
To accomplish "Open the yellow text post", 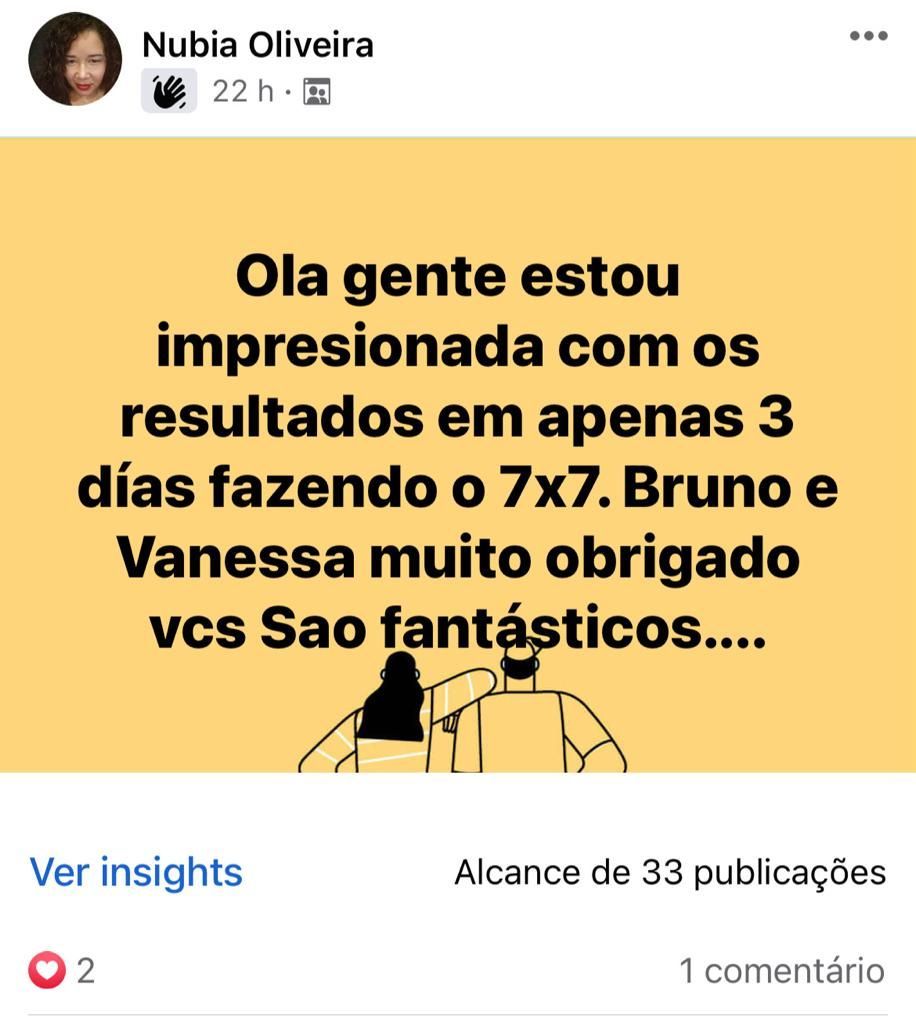I will (x=458, y=455).
